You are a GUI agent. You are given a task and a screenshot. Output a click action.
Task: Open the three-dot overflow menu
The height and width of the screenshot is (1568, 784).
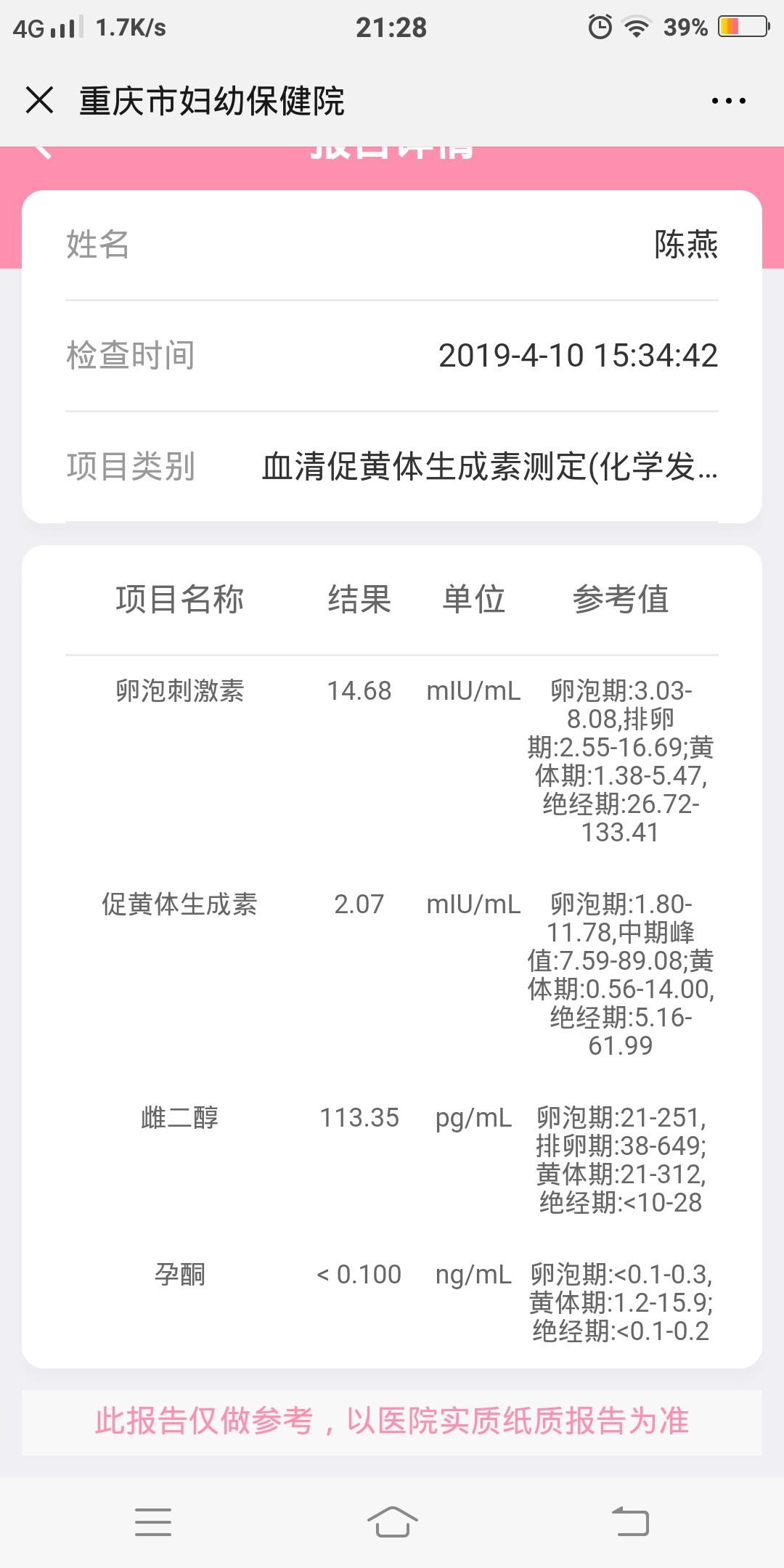pos(728,101)
